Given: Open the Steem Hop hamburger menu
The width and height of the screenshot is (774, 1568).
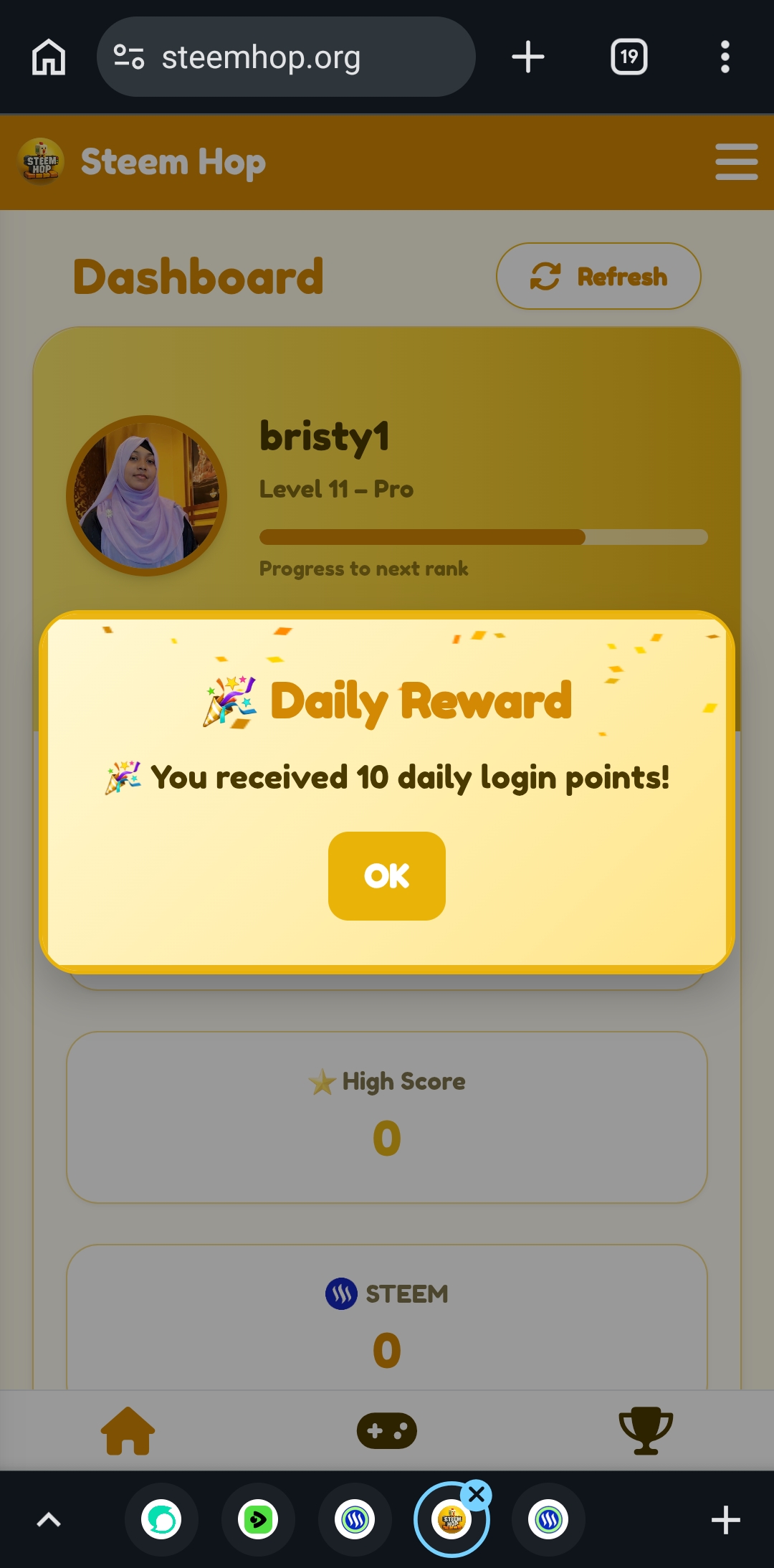Looking at the screenshot, I should click(736, 162).
